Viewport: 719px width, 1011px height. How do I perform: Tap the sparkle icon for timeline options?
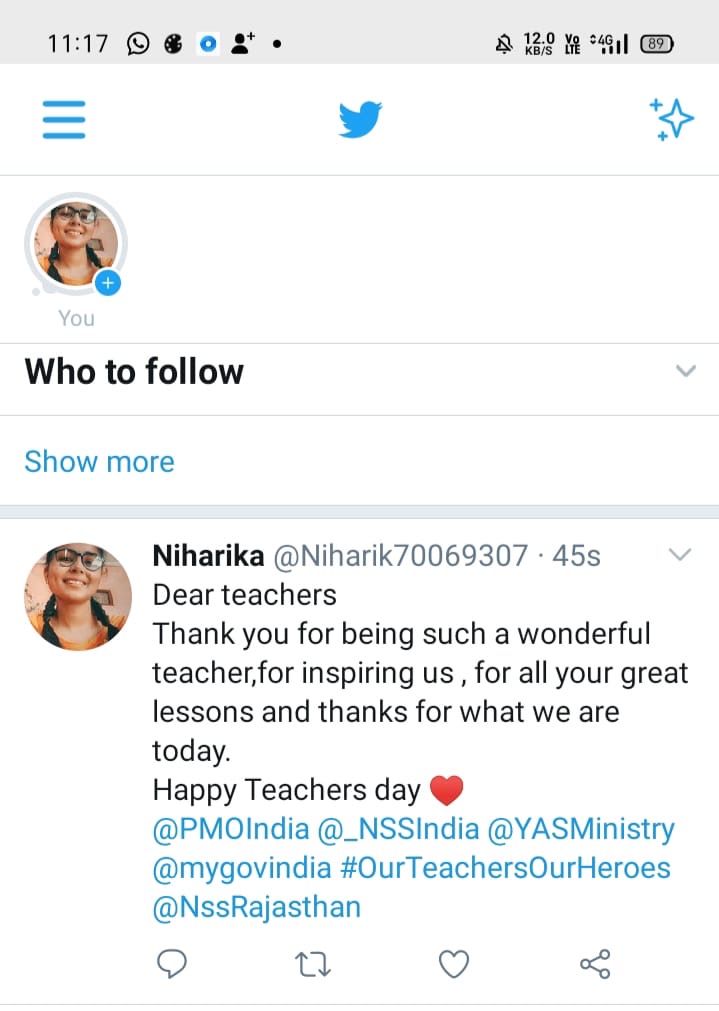click(x=671, y=119)
